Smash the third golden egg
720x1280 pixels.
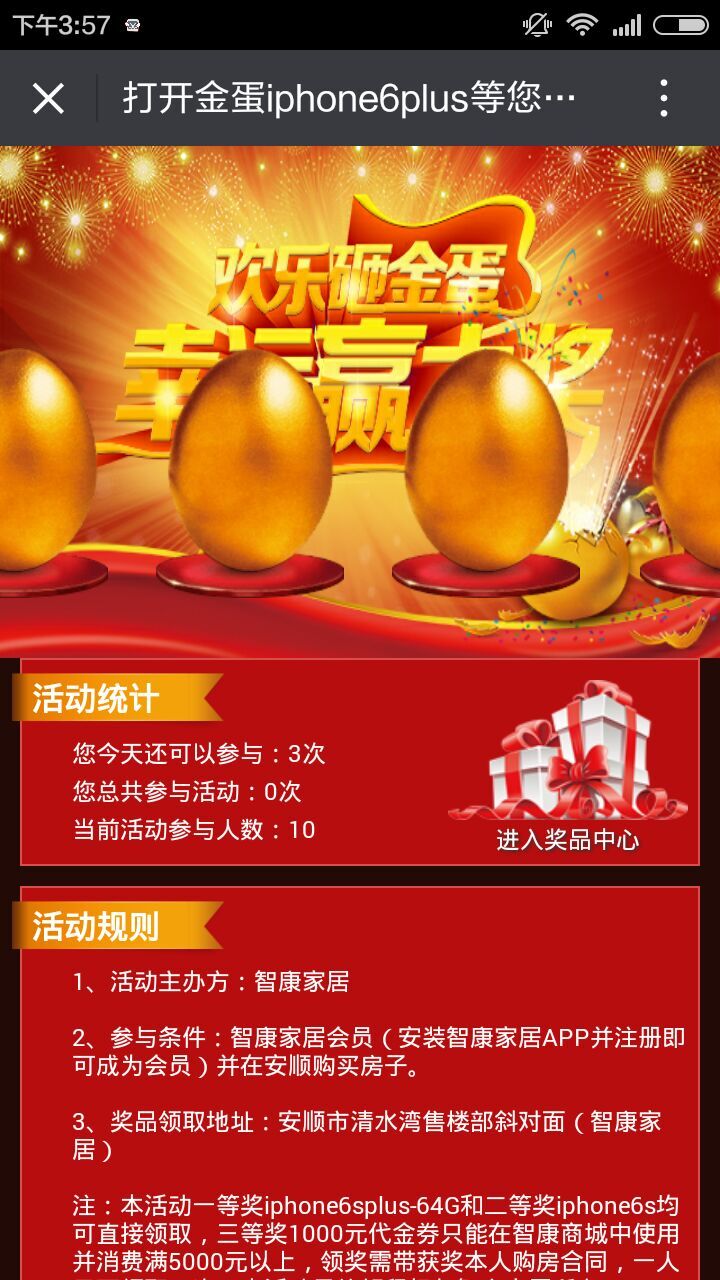click(486, 460)
